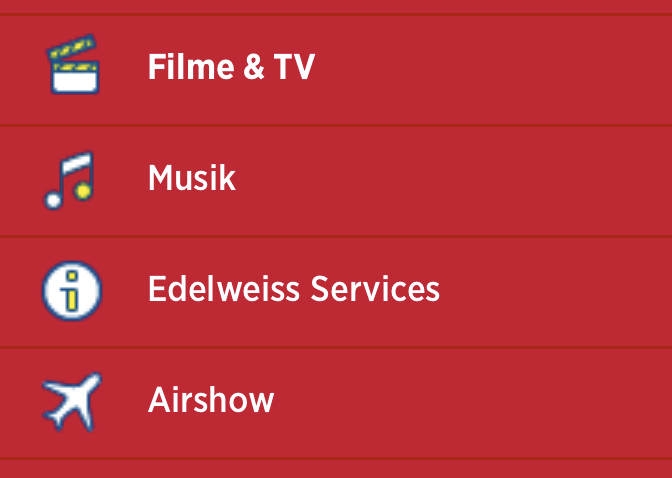Go to Edelweiss Services

(x=293, y=290)
